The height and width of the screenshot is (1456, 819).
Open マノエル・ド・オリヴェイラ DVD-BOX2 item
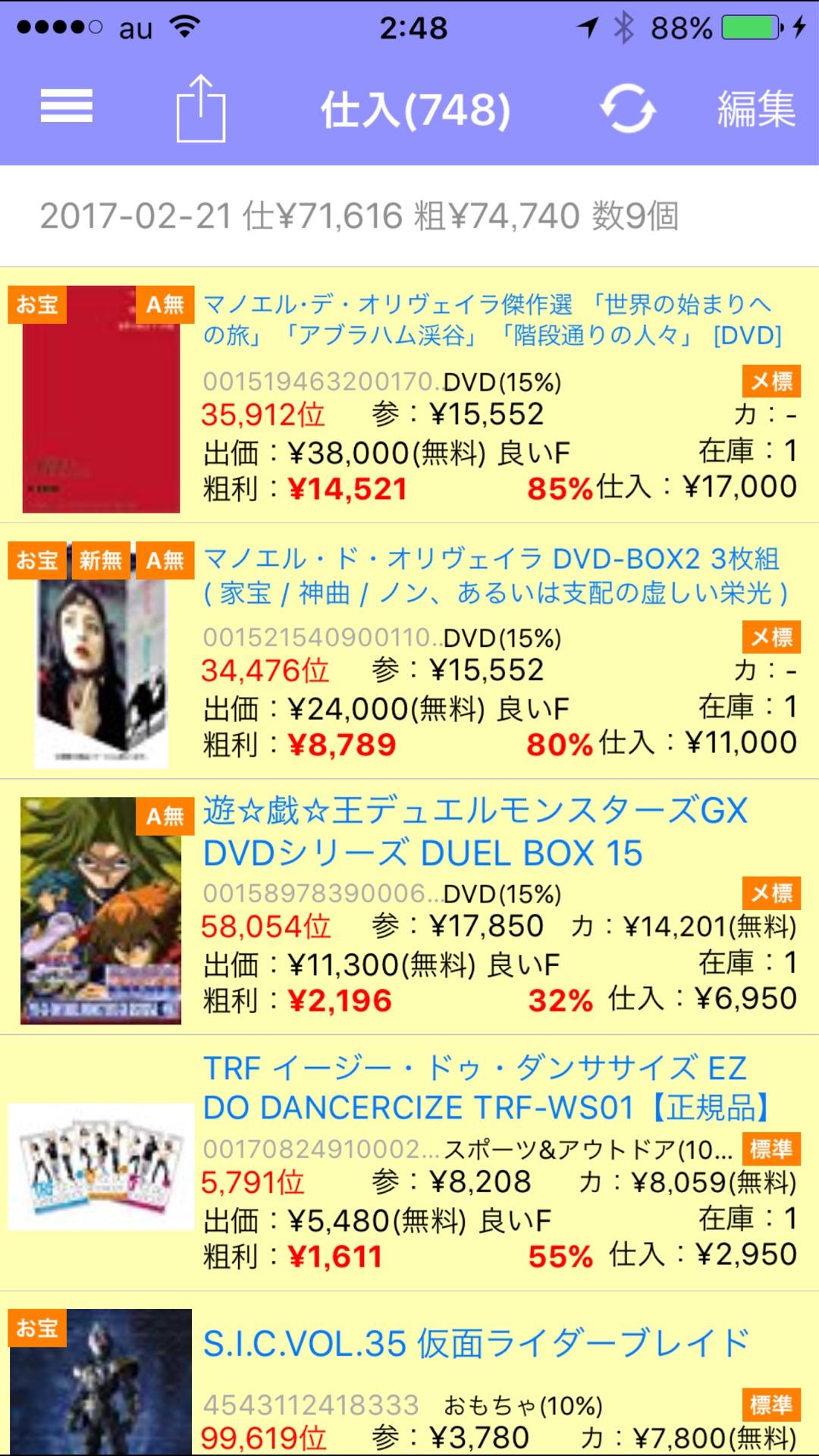pos(493,576)
